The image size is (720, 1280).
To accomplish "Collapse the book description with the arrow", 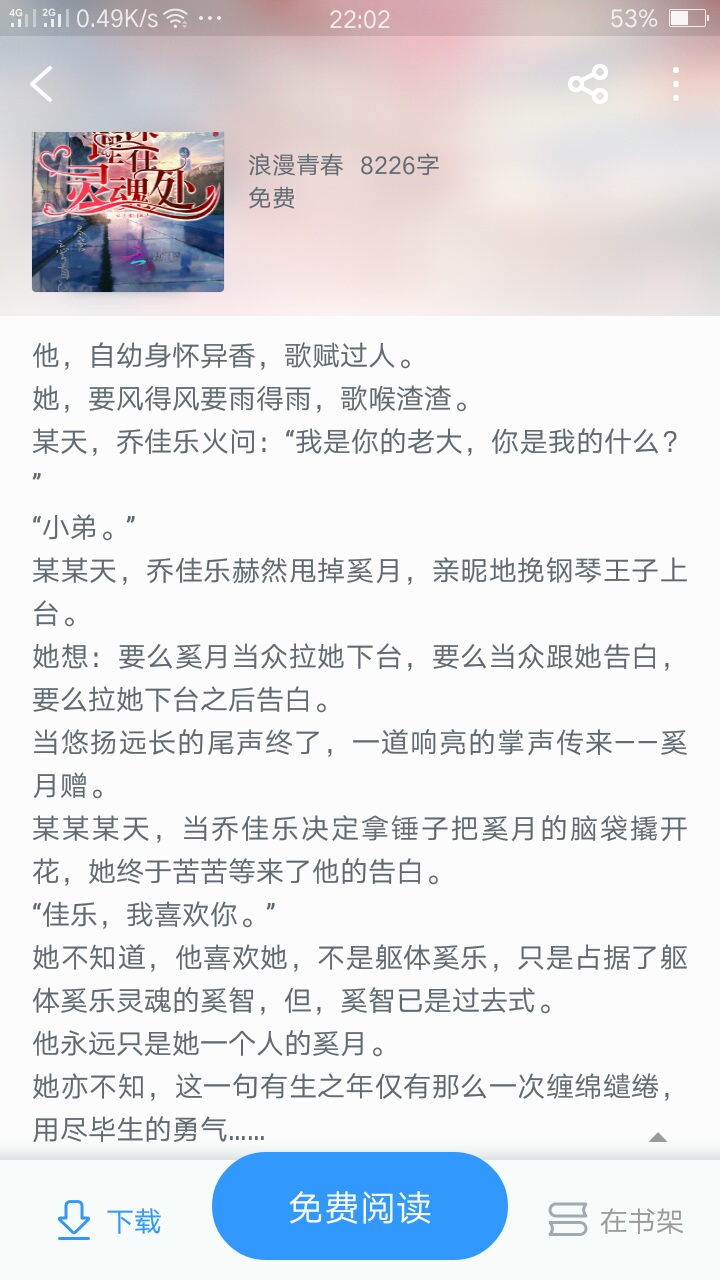I will tap(657, 1137).
